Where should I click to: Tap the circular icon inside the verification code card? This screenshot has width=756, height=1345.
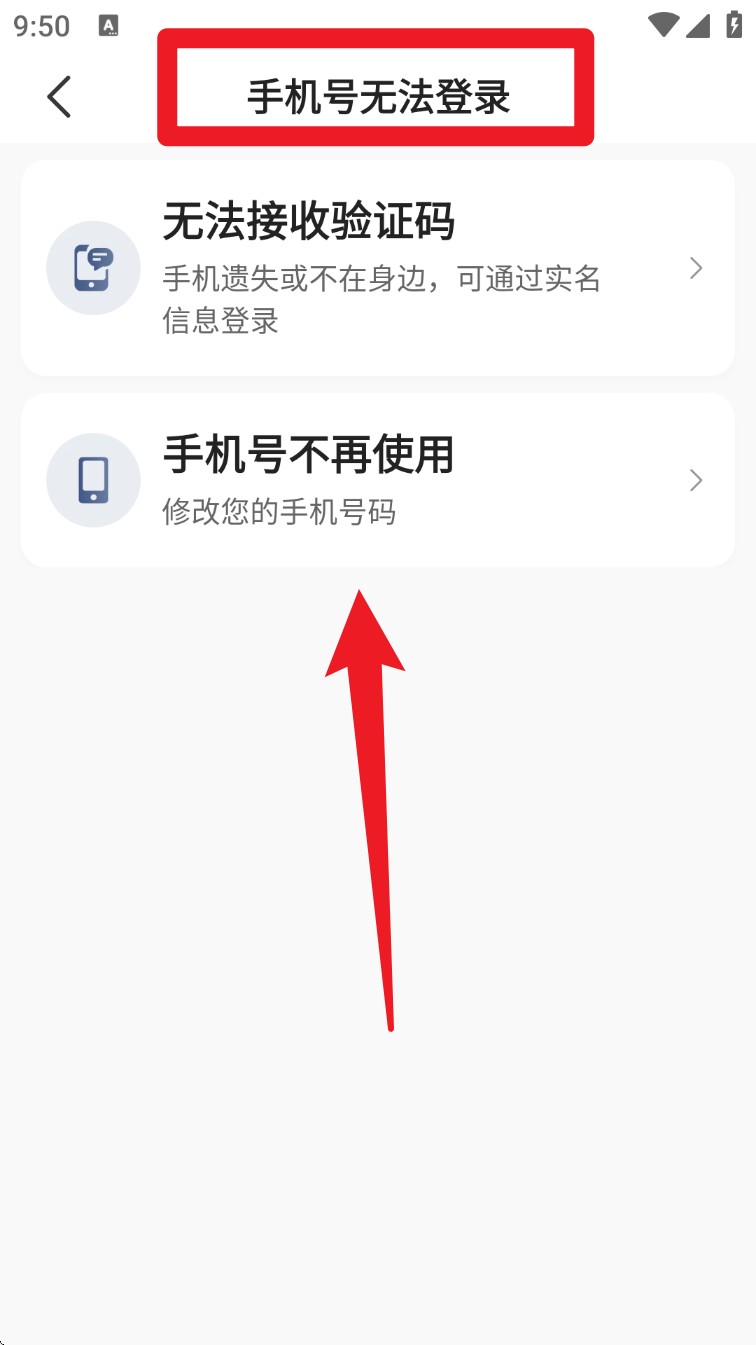pyautogui.click(x=93, y=267)
